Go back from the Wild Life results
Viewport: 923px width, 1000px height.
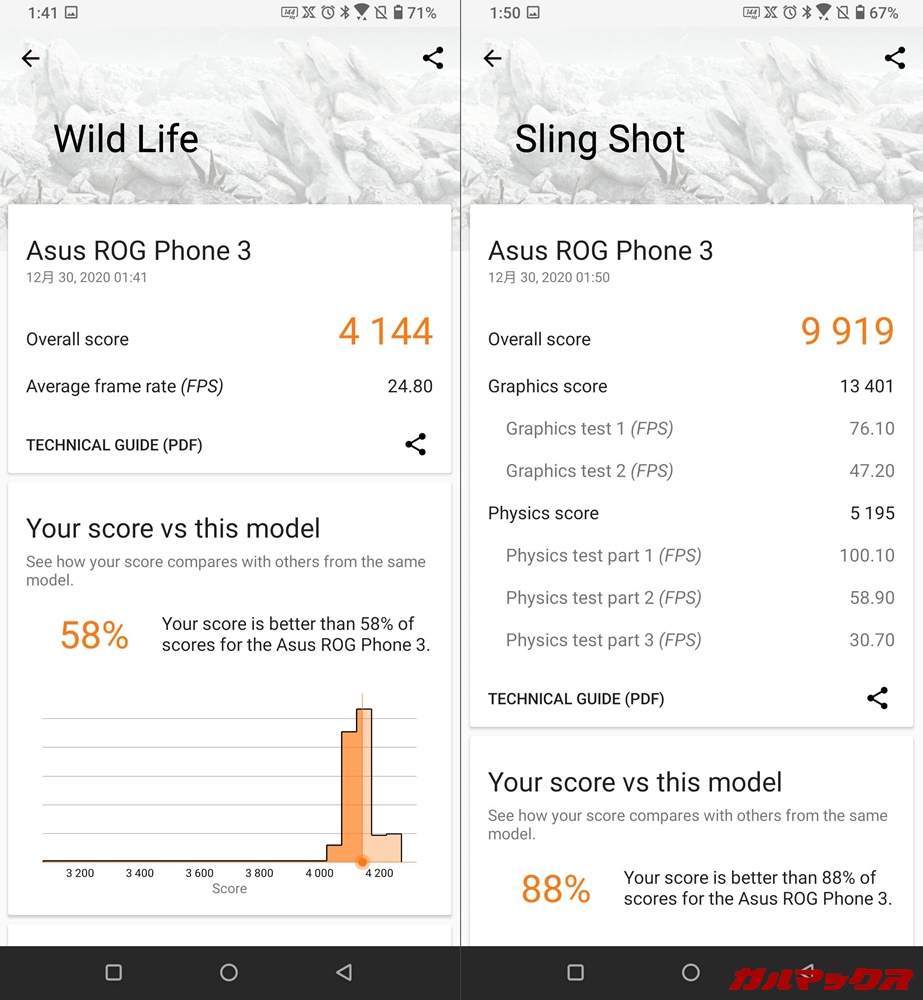pos(31,58)
